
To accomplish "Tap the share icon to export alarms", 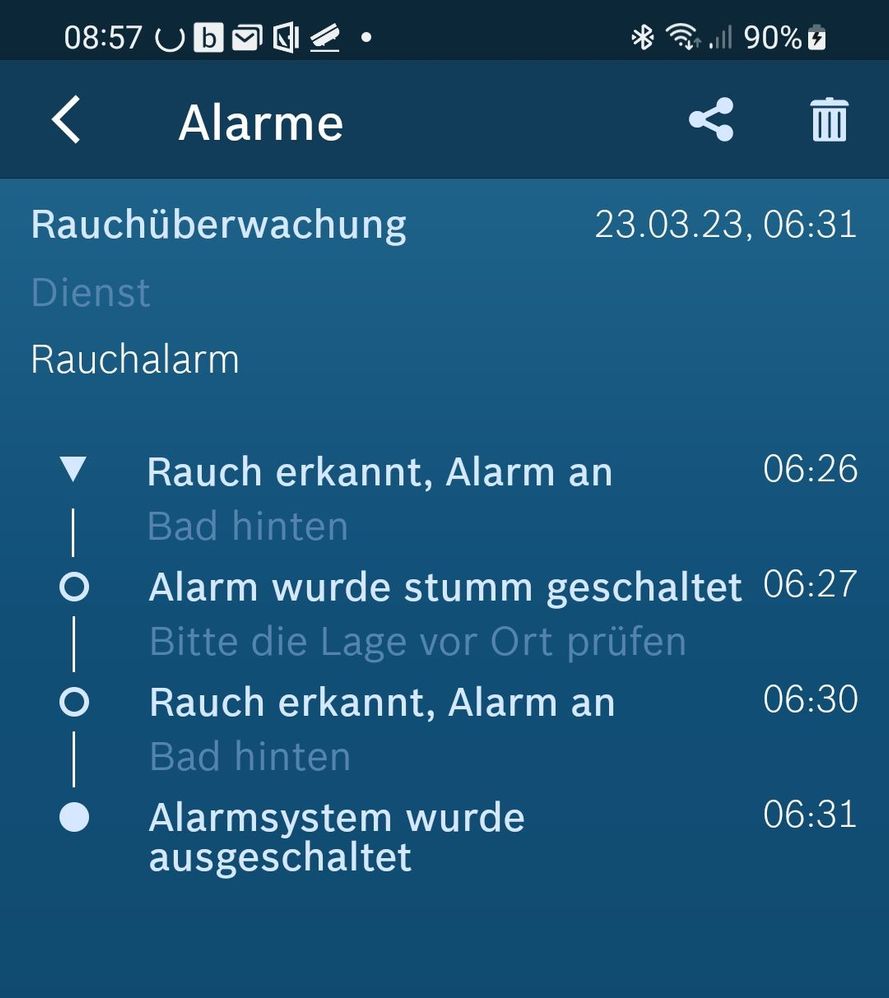I will pos(711,120).
